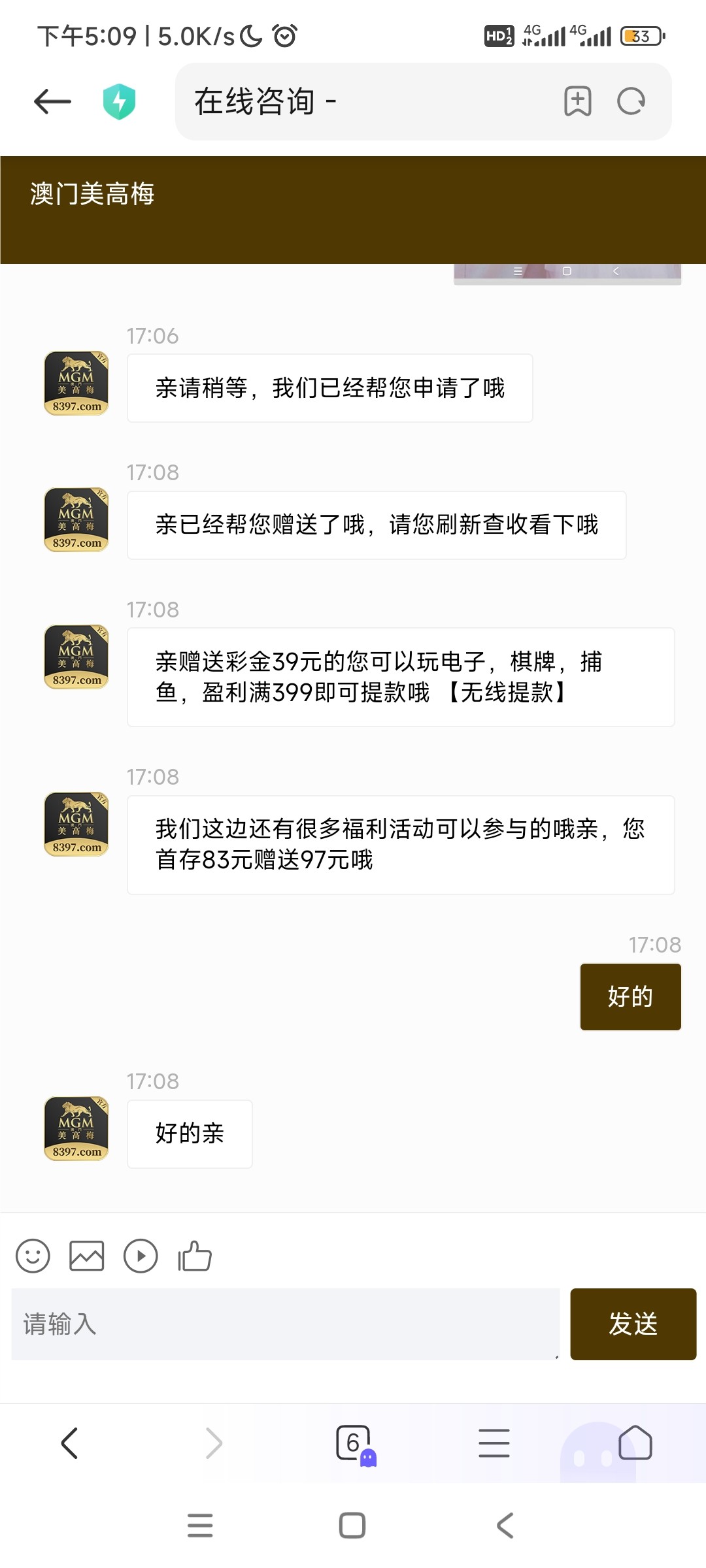The height and width of the screenshot is (1568, 706).
Task: Tap the 在线咨询 address bar
Action: point(366,102)
